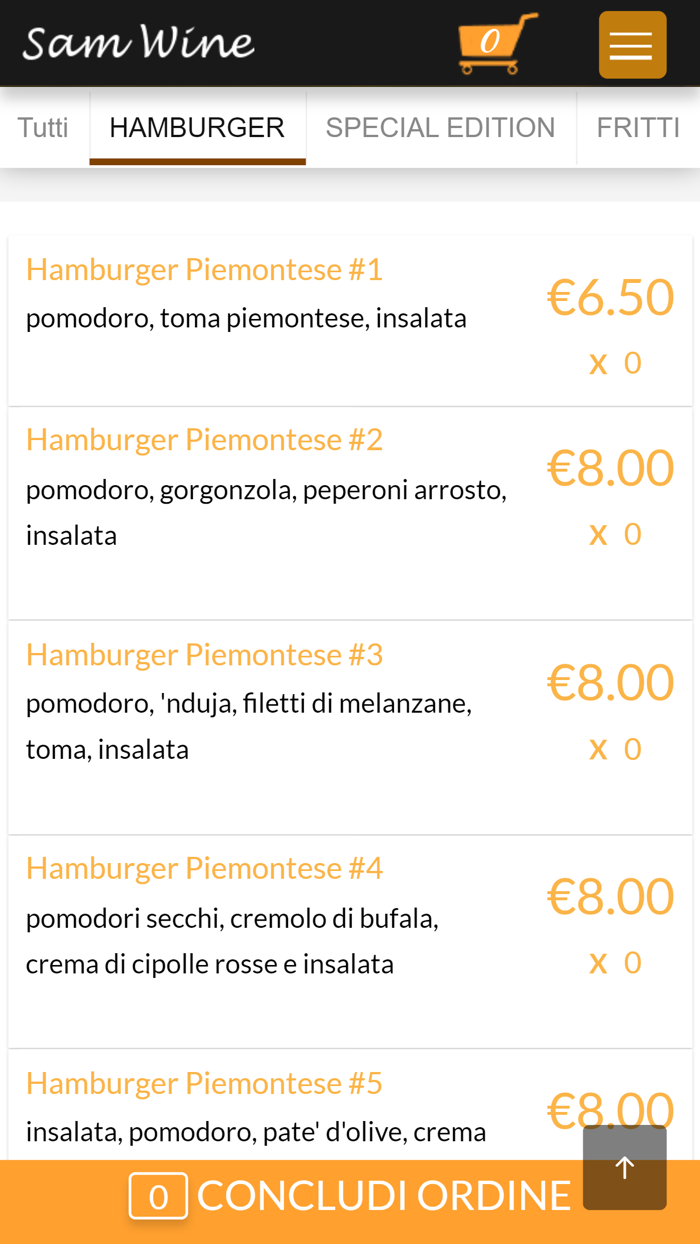Pick Hamburger Piemontese #4
This screenshot has height=1244, width=700.
tap(204, 869)
